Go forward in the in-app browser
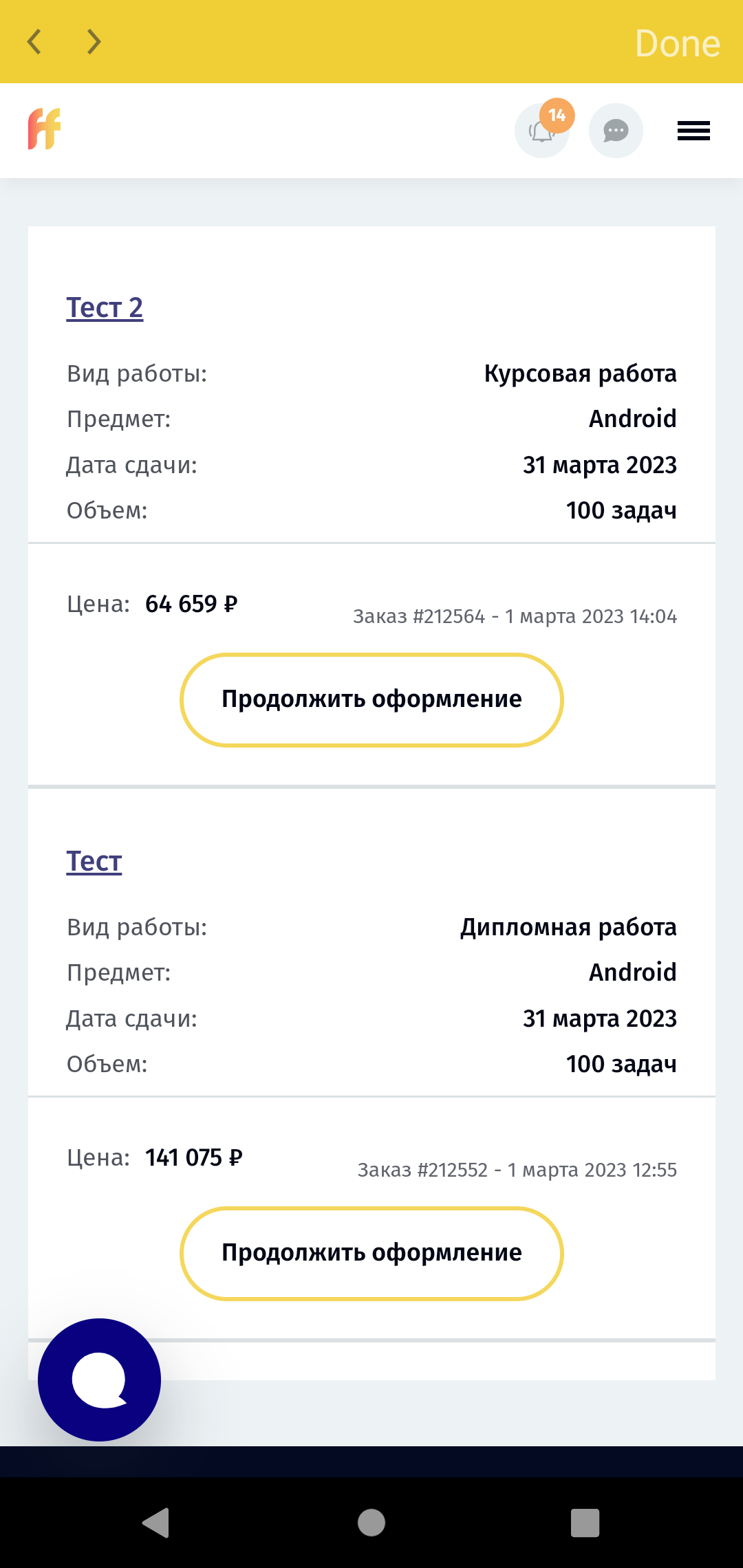The image size is (743, 1568). tap(94, 42)
